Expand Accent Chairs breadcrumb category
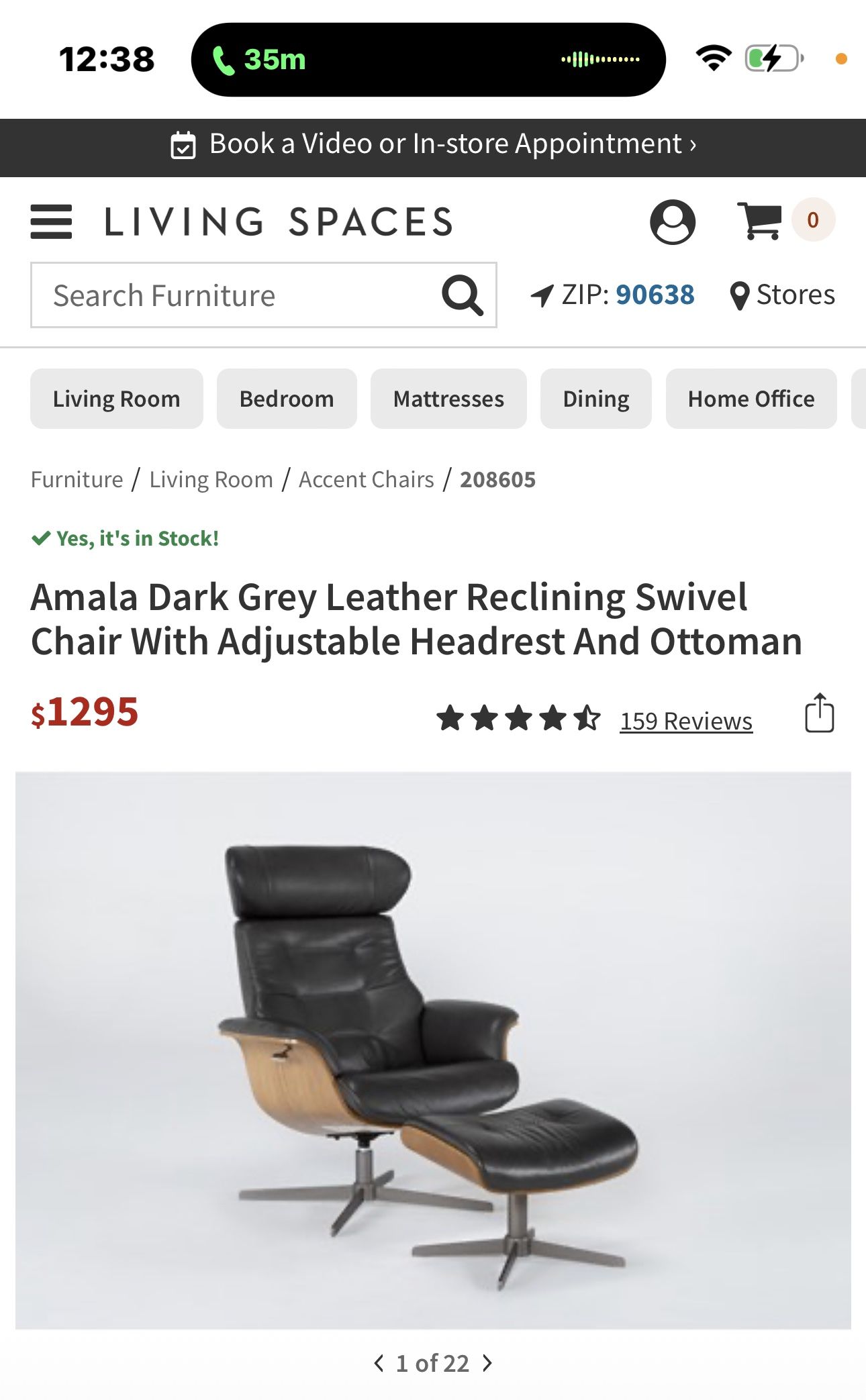This screenshot has width=866, height=1400. (366, 479)
